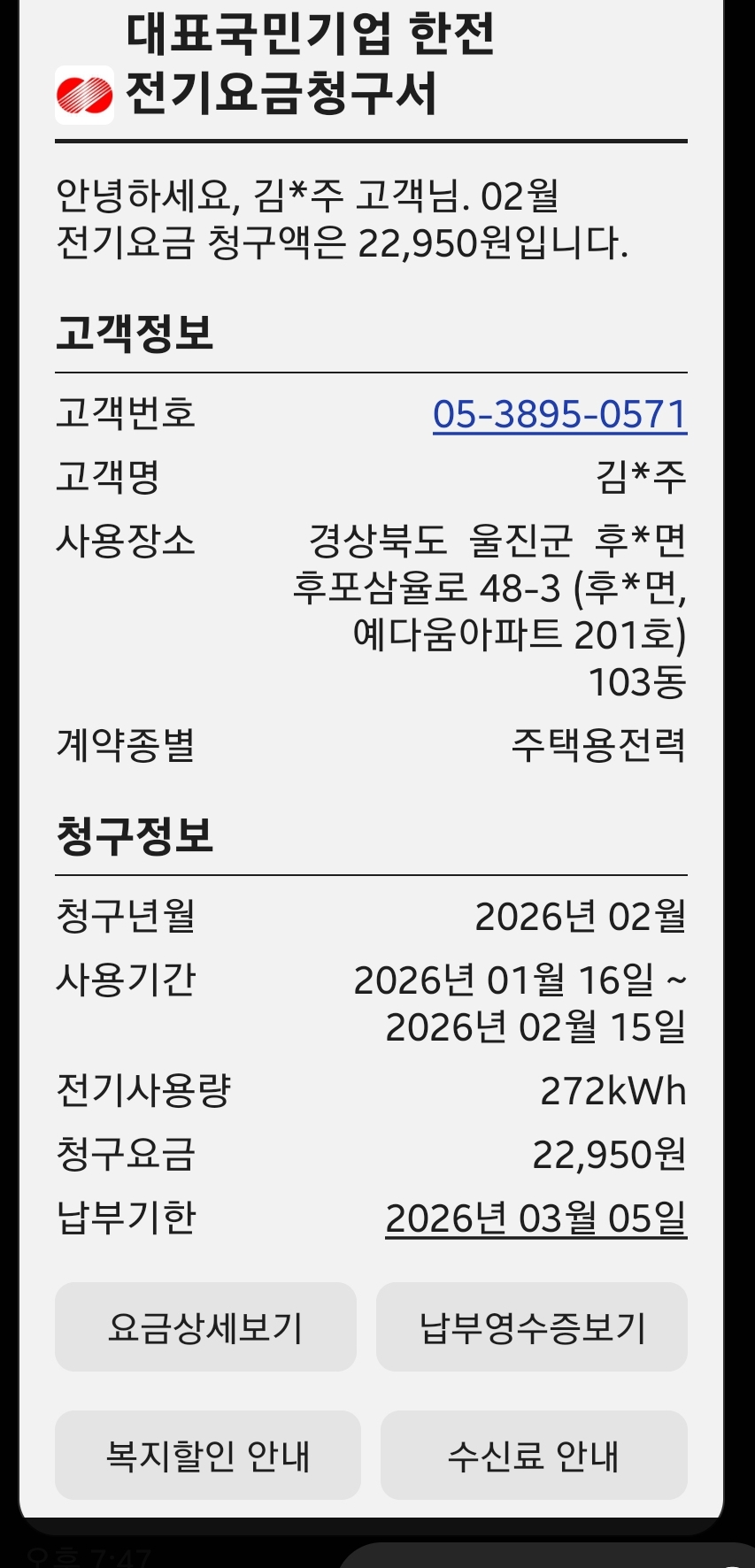
Task: Show 복지할인 안내 welfare discount info
Action: pyautogui.click(x=208, y=1455)
